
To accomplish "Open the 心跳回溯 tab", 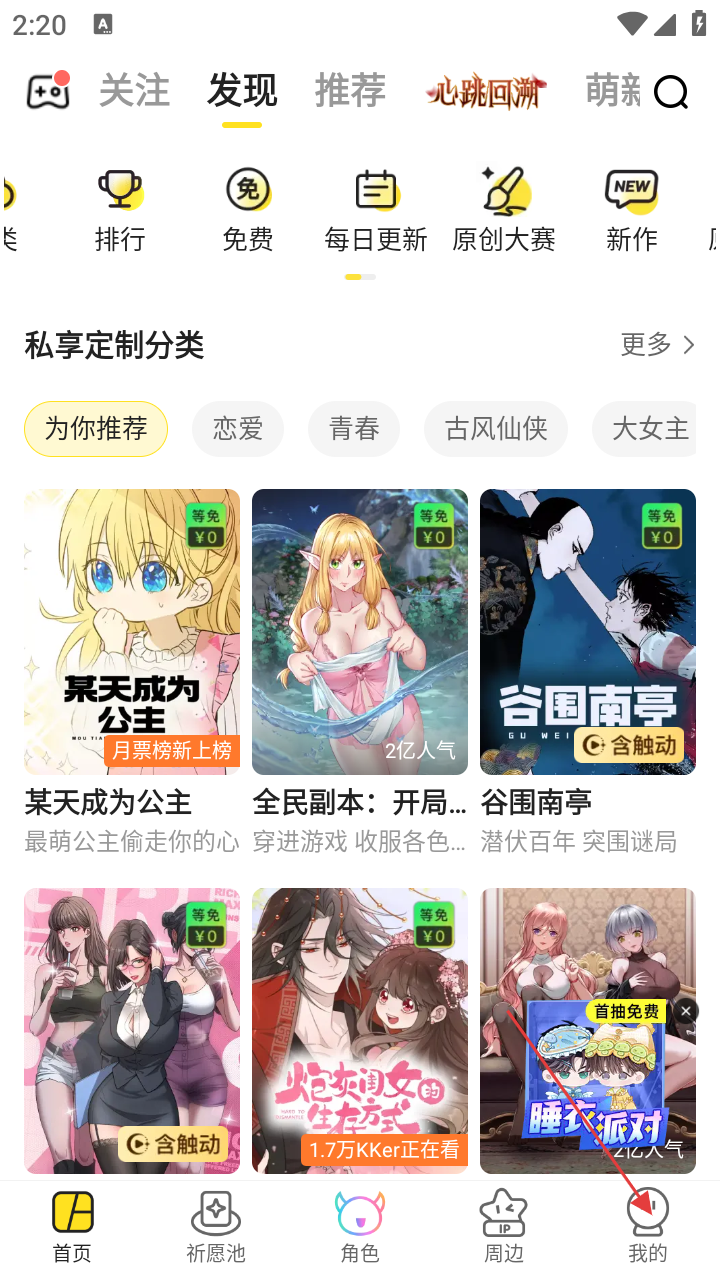I will pos(486,92).
